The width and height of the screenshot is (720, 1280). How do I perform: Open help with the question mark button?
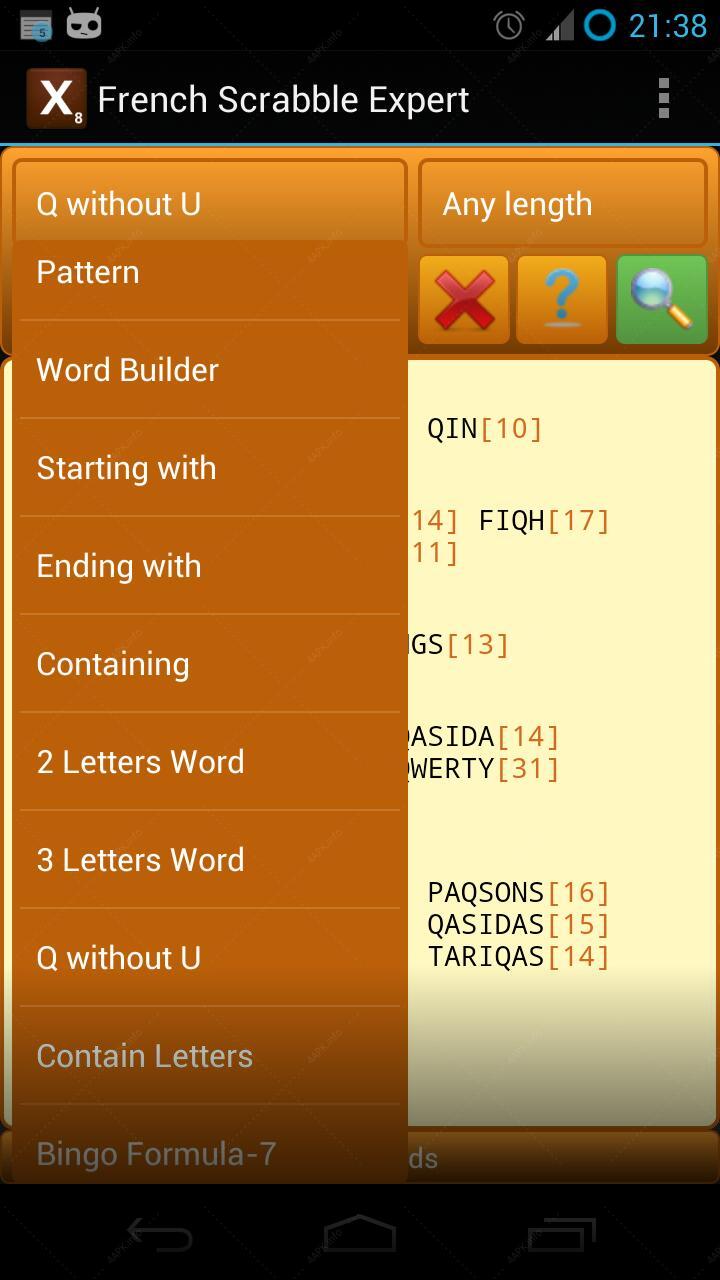(562, 300)
